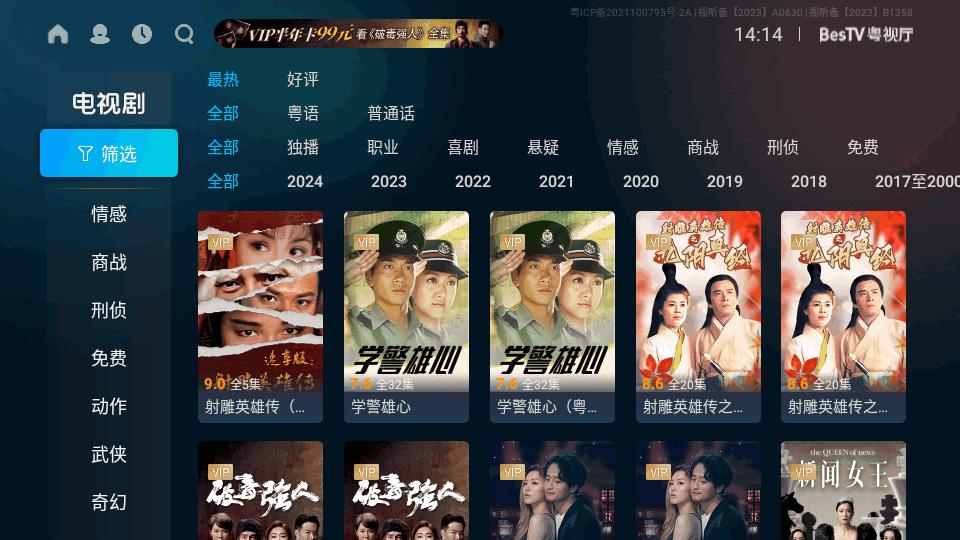This screenshot has height=540, width=960.
Task: Filter shows by year 2019
Action: (x=725, y=181)
